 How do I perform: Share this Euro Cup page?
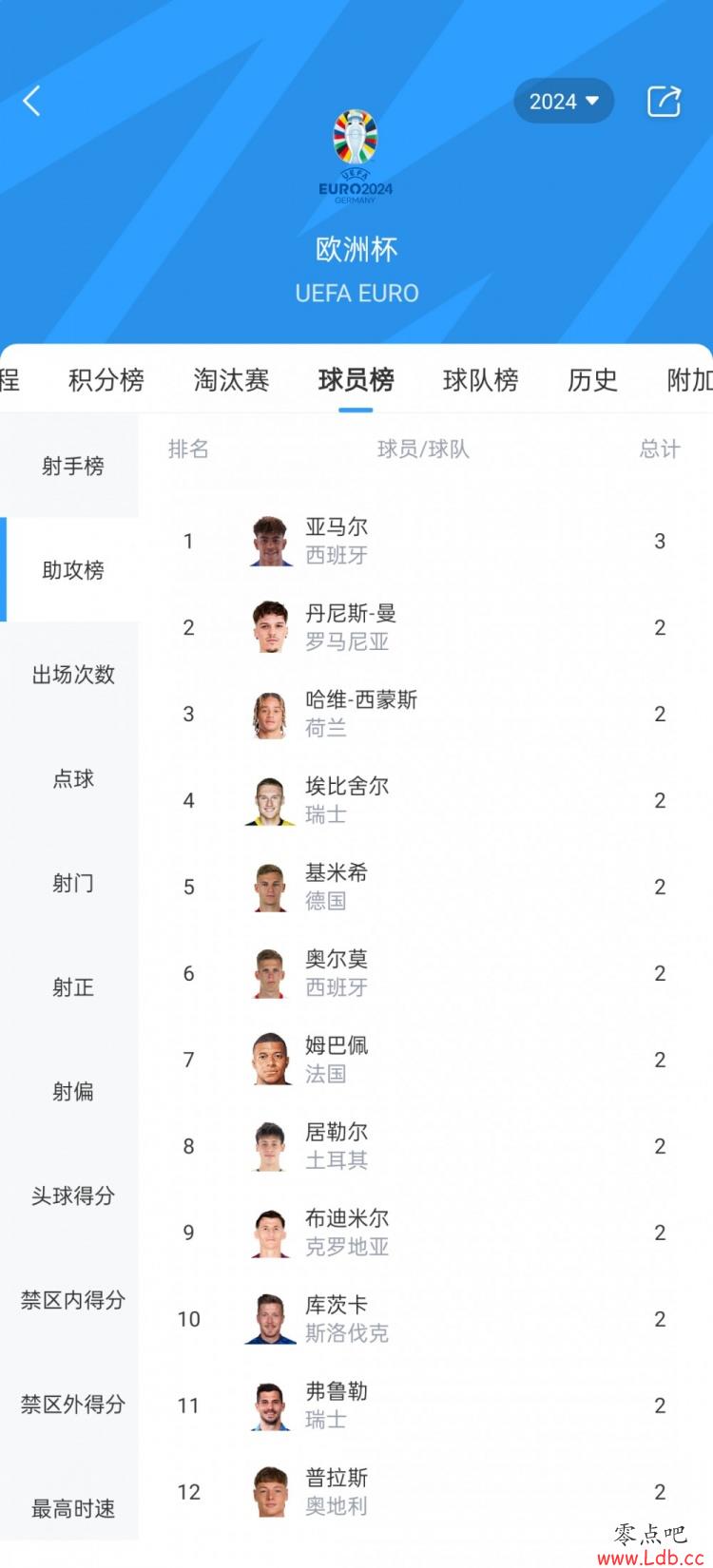(664, 101)
